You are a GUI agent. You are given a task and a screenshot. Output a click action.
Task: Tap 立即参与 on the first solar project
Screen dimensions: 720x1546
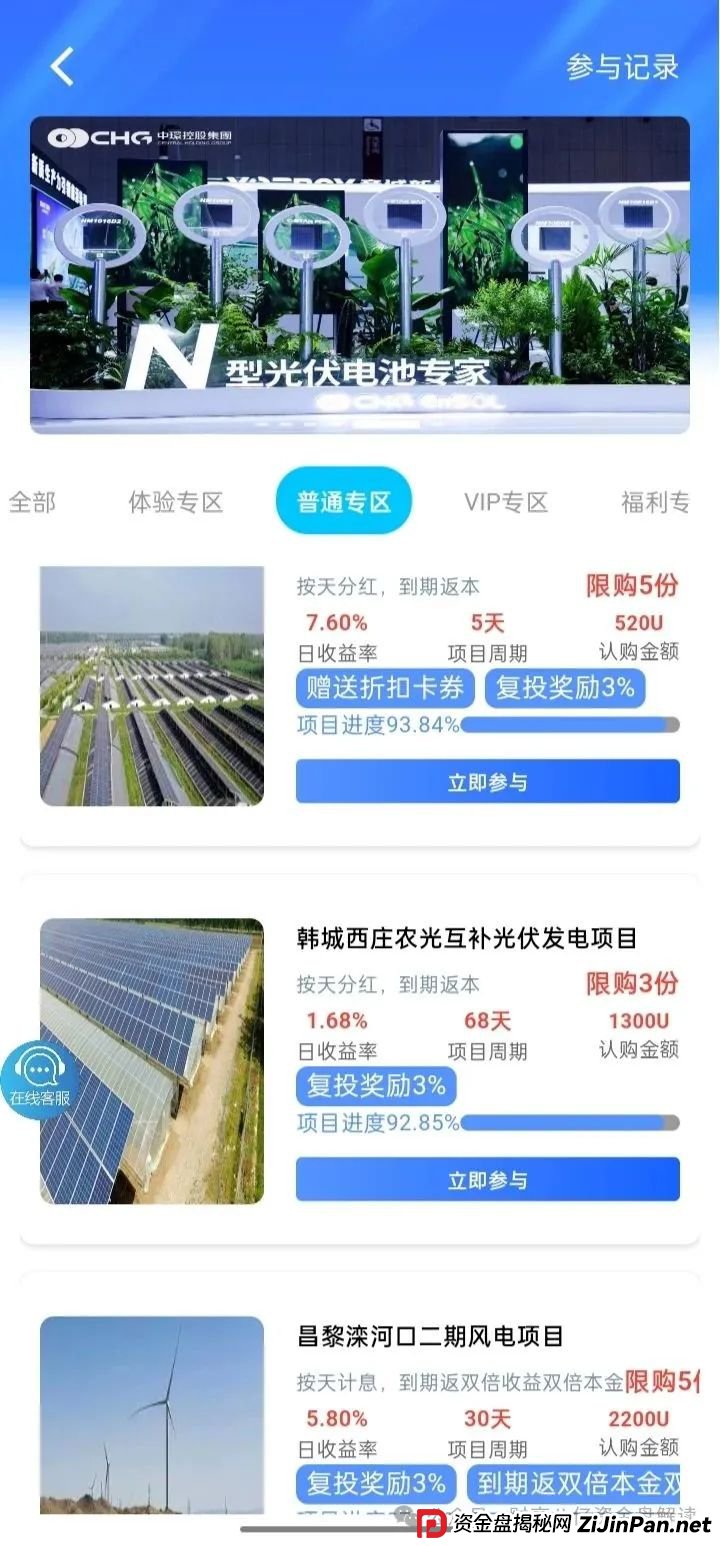[x=486, y=781]
